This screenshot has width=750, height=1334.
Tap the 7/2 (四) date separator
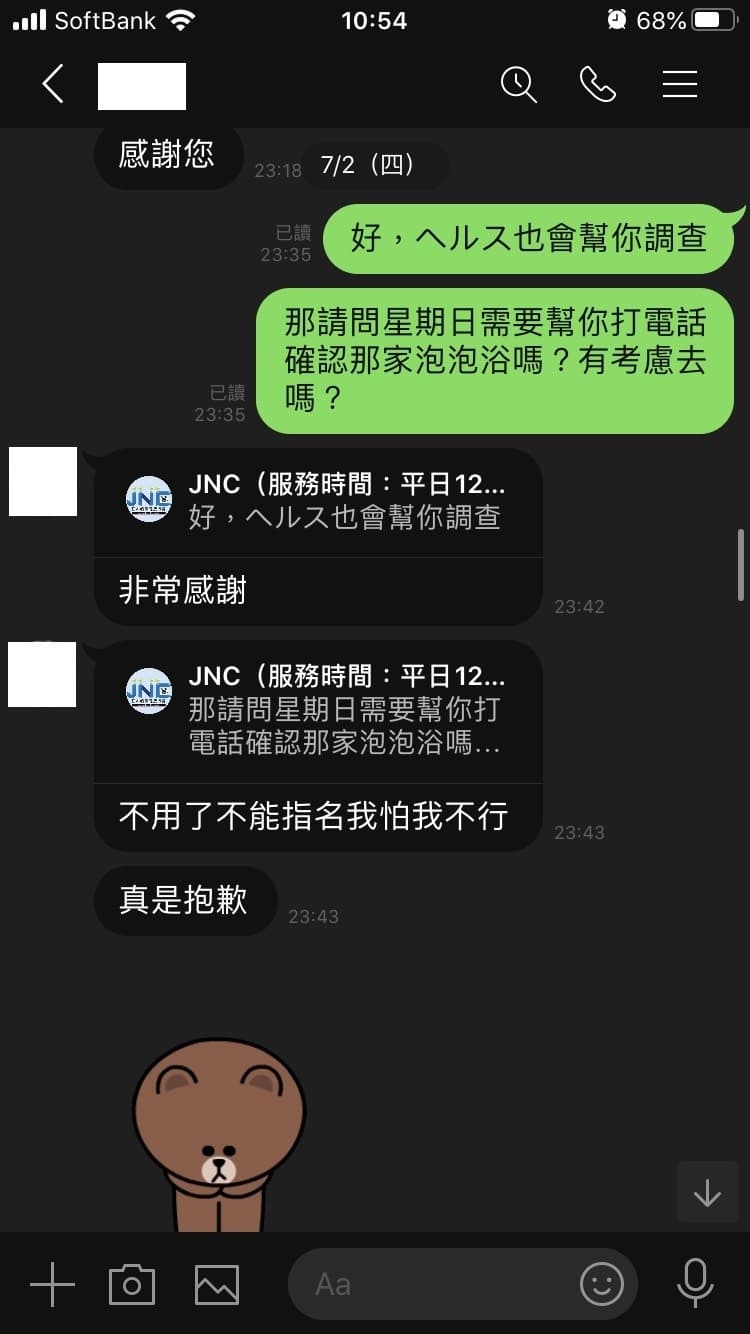tap(375, 166)
